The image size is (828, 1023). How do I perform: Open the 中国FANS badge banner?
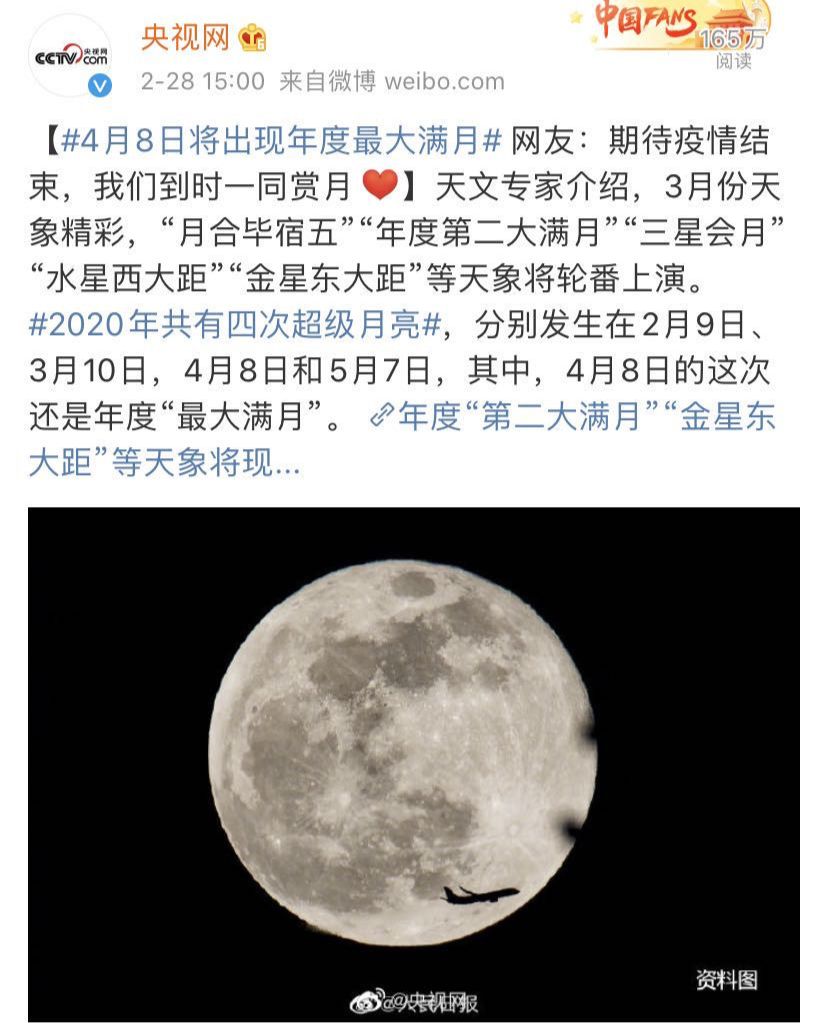(681, 25)
